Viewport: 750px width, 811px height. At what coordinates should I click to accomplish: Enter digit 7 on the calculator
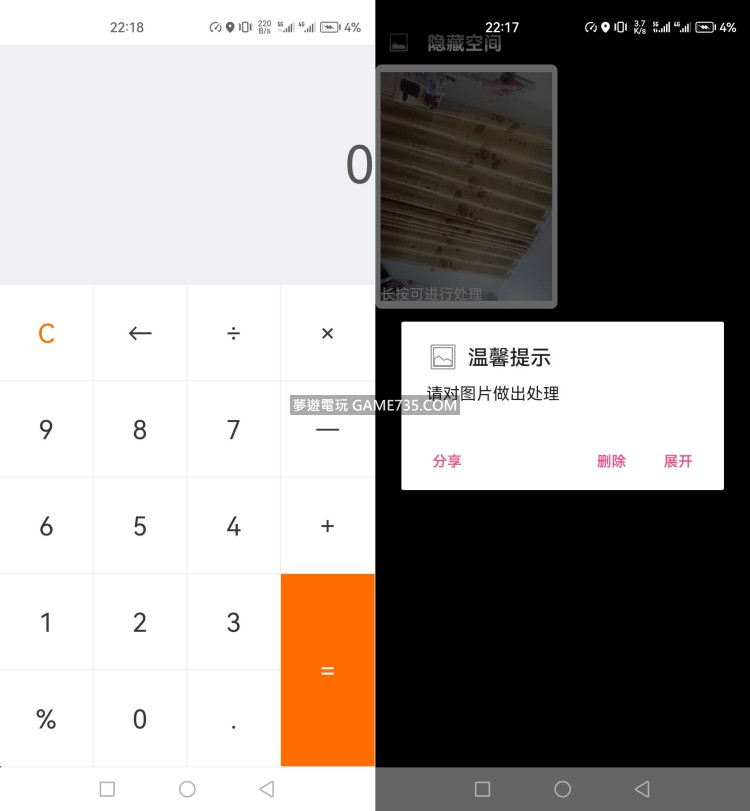coord(233,430)
